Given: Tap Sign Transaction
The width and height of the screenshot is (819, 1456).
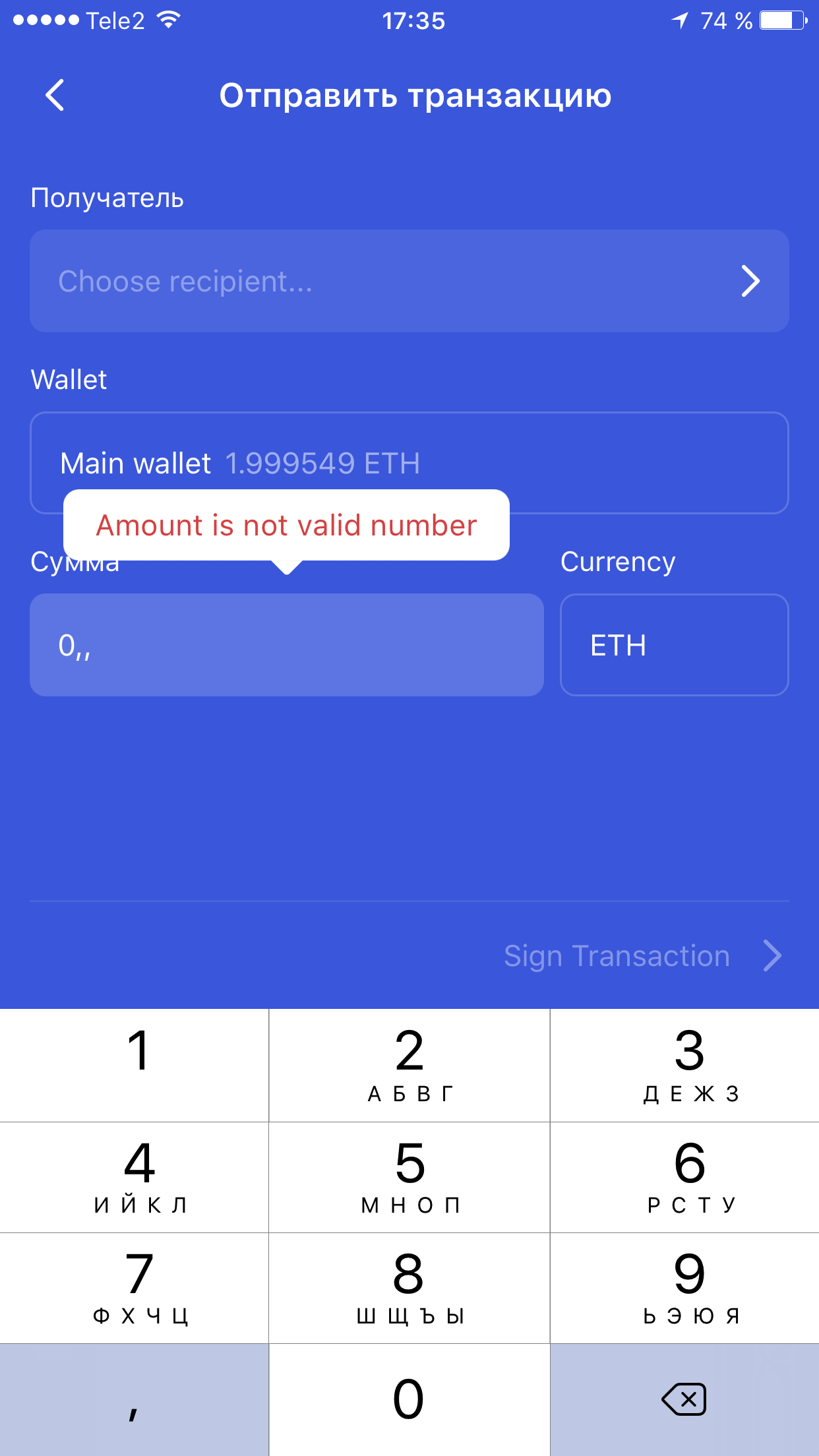Looking at the screenshot, I should point(642,956).
